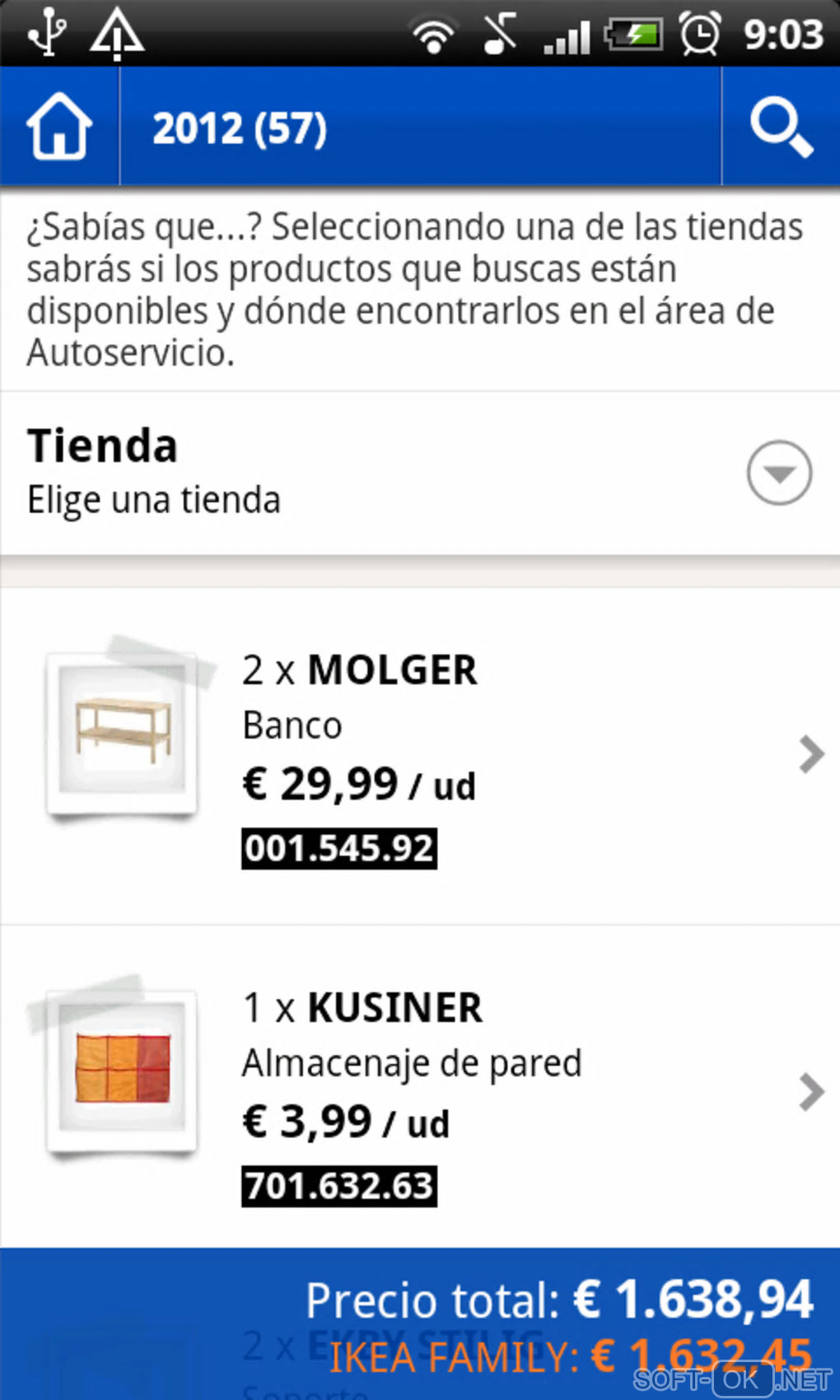Go to the home screen icon

tap(59, 127)
